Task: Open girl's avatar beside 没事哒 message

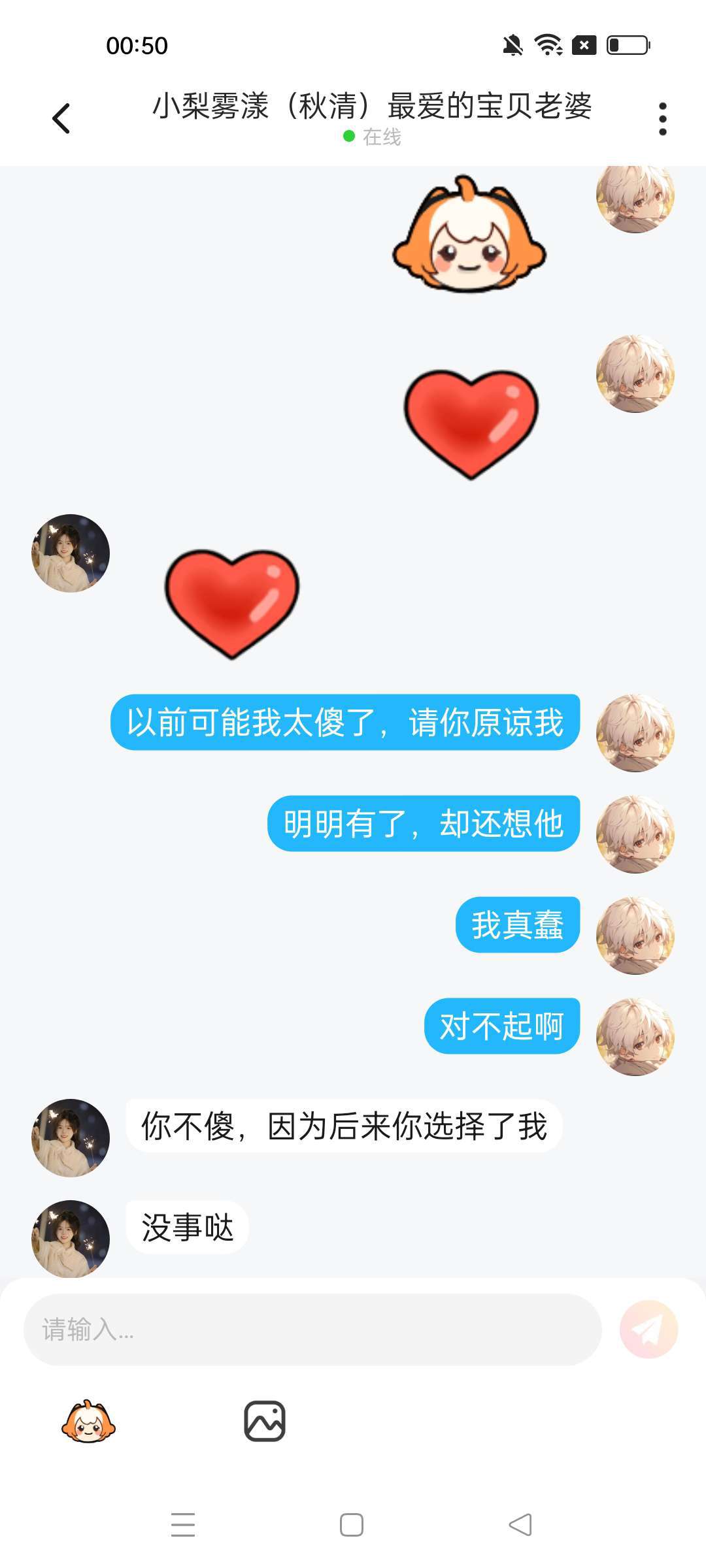Action: point(71,1239)
